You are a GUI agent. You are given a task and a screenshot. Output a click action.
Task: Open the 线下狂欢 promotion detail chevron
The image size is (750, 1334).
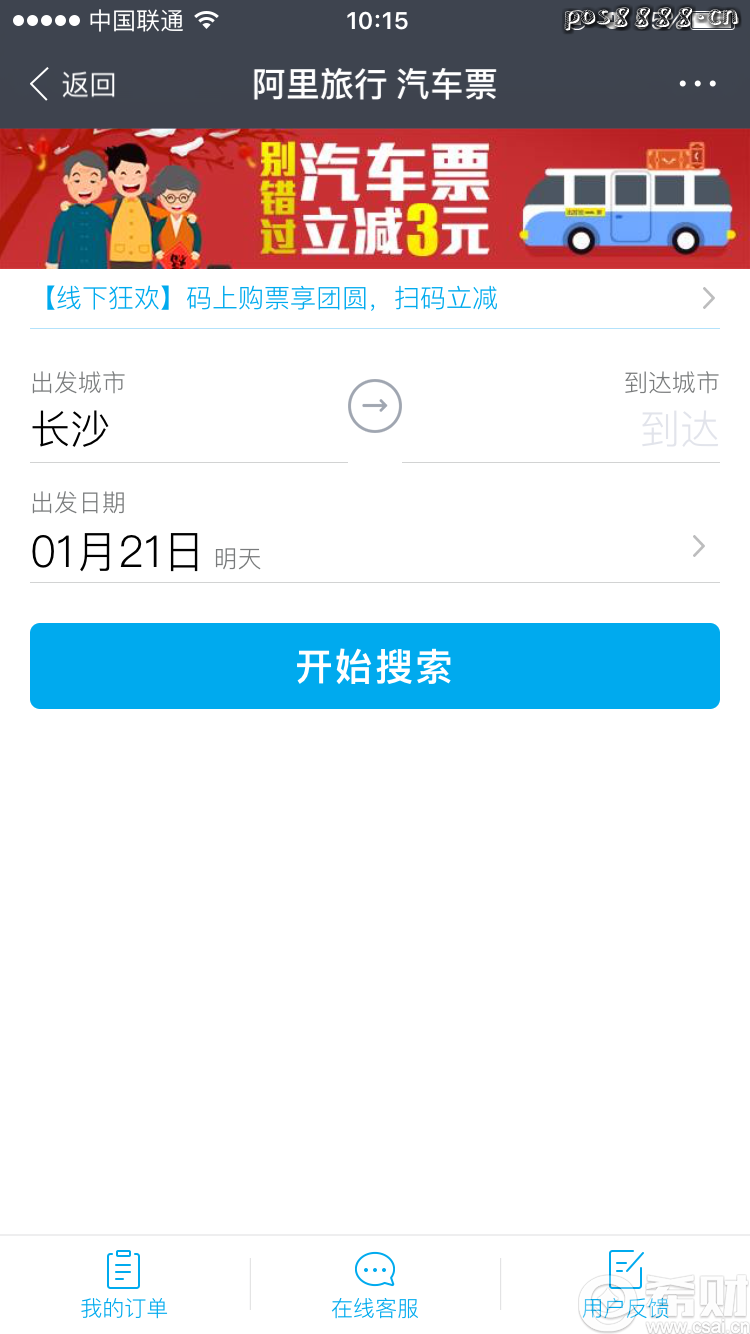point(708,298)
